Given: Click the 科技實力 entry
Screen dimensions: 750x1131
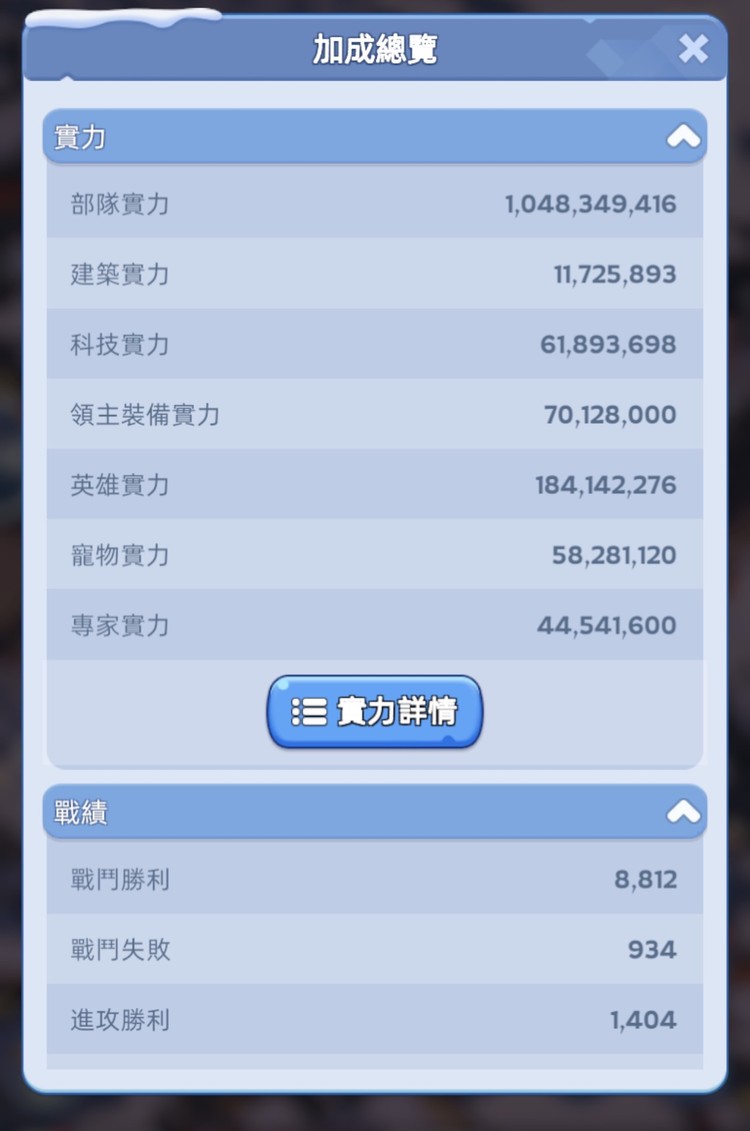Looking at the screenshot, I should (x=375, y=344).
